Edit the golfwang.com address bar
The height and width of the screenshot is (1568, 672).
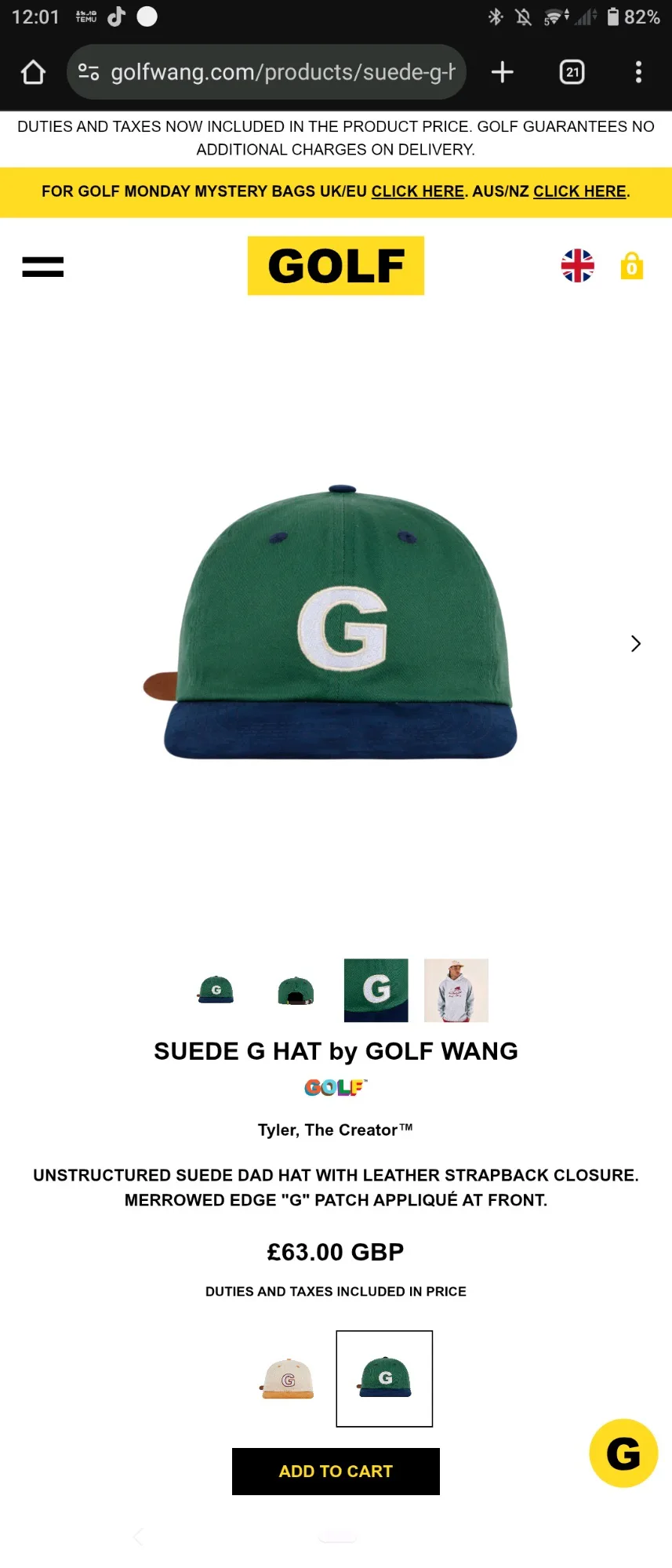pyautogui.click(x=282, y=72)
